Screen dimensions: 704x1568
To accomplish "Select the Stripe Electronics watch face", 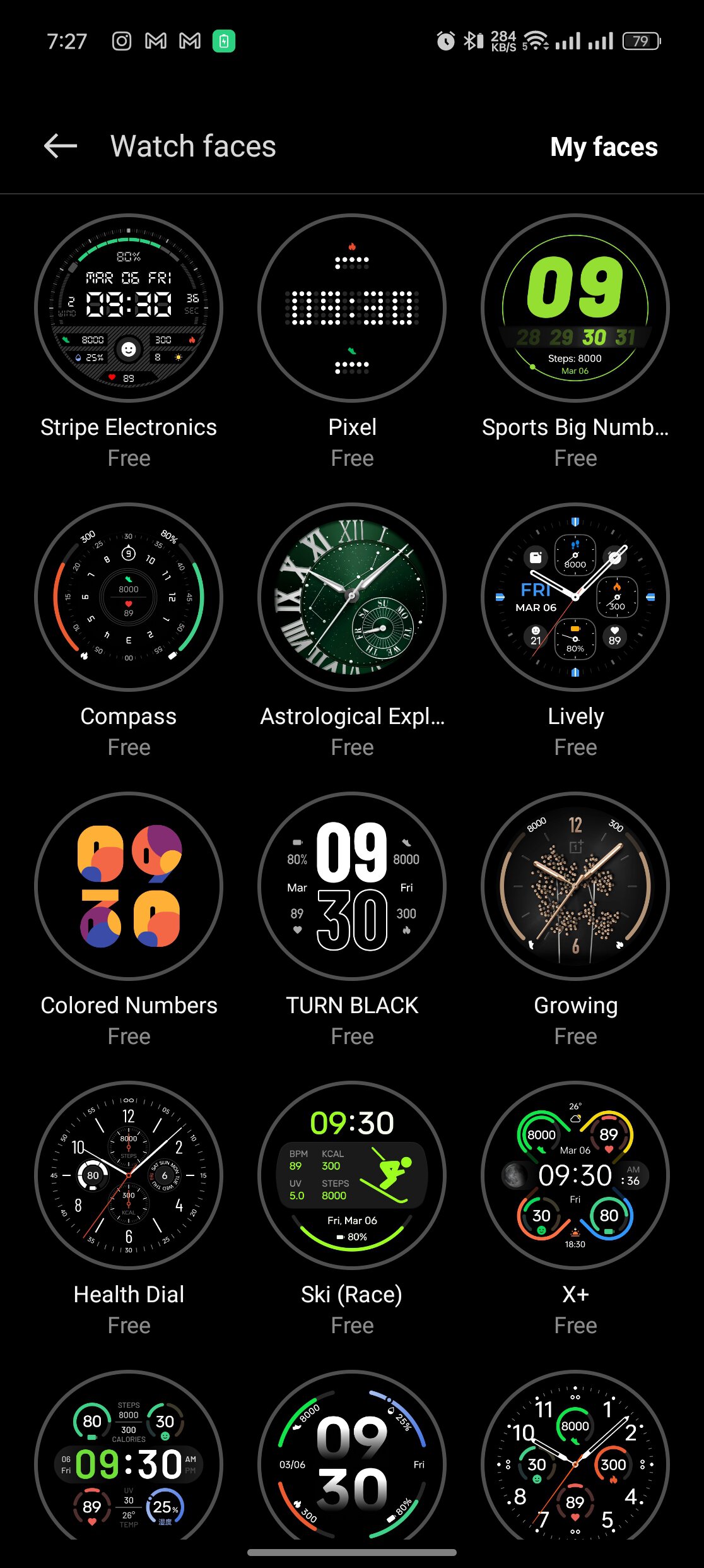I will (x=129, y=308).
